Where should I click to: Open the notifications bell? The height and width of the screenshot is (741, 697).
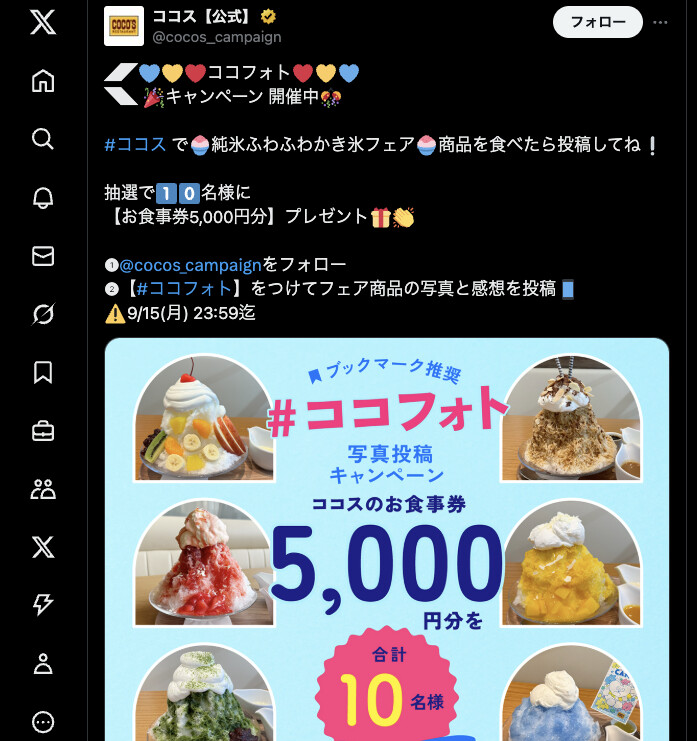[x=43, y=198]
